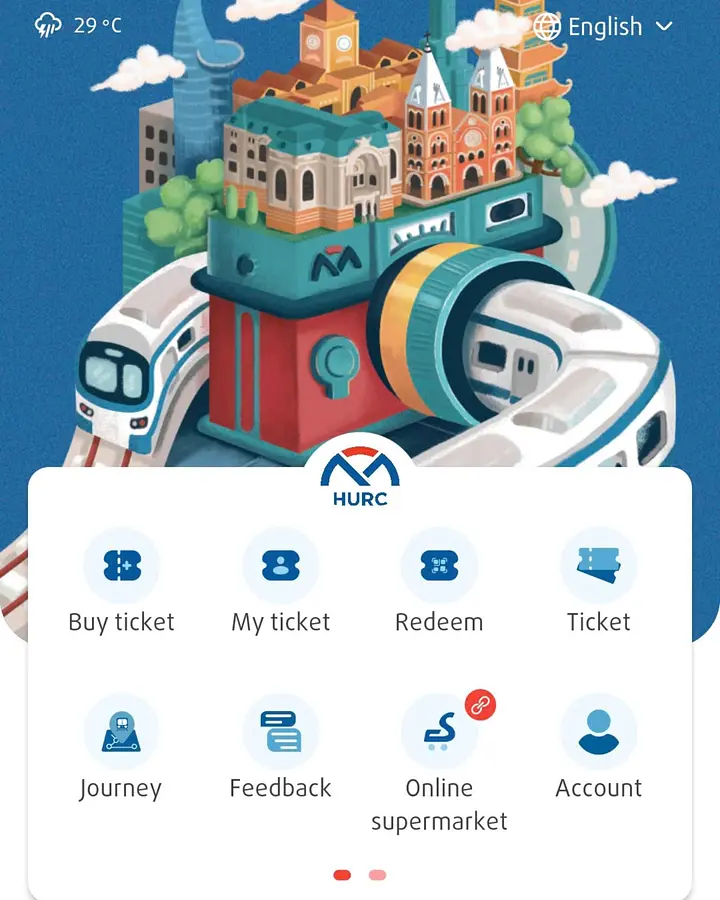720x900 pixels.
Task: View My ticket
Action: point(280,566)
